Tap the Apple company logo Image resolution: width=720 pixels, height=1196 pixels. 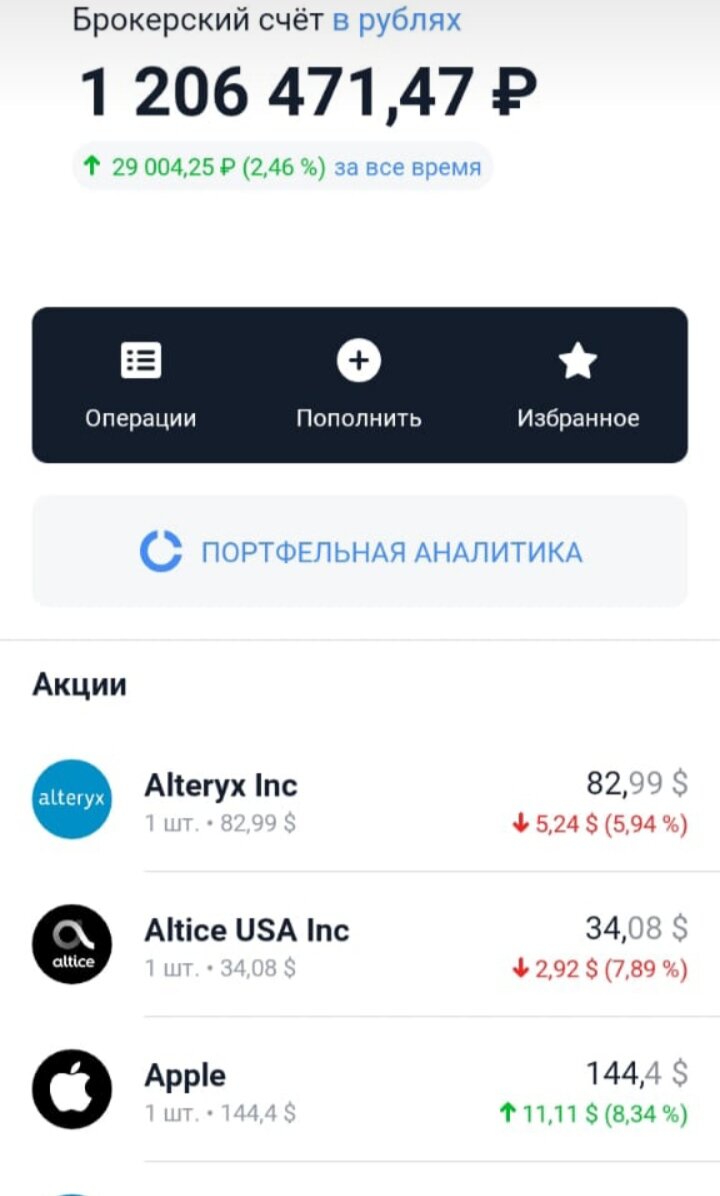point(71,1089)
